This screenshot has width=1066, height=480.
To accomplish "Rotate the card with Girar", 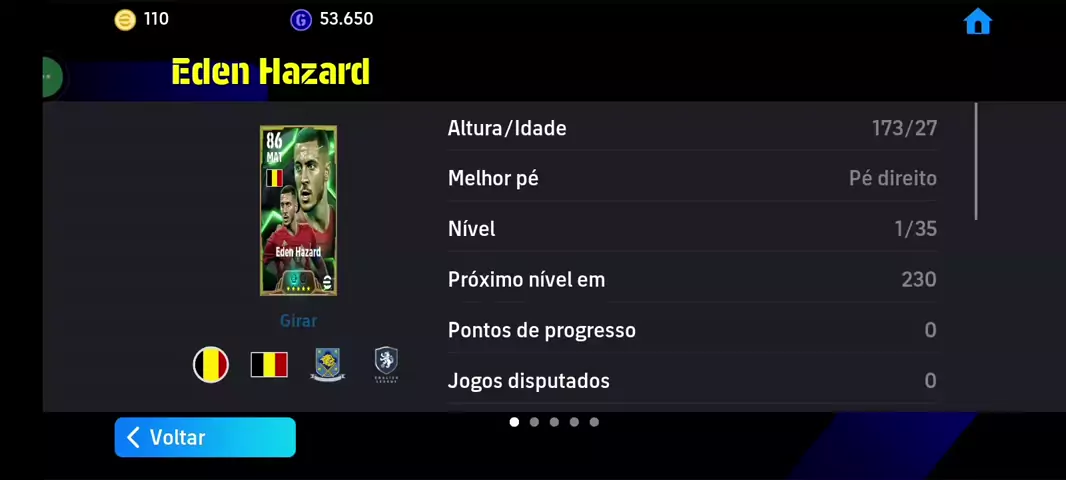I will click(x=298, y=321).
